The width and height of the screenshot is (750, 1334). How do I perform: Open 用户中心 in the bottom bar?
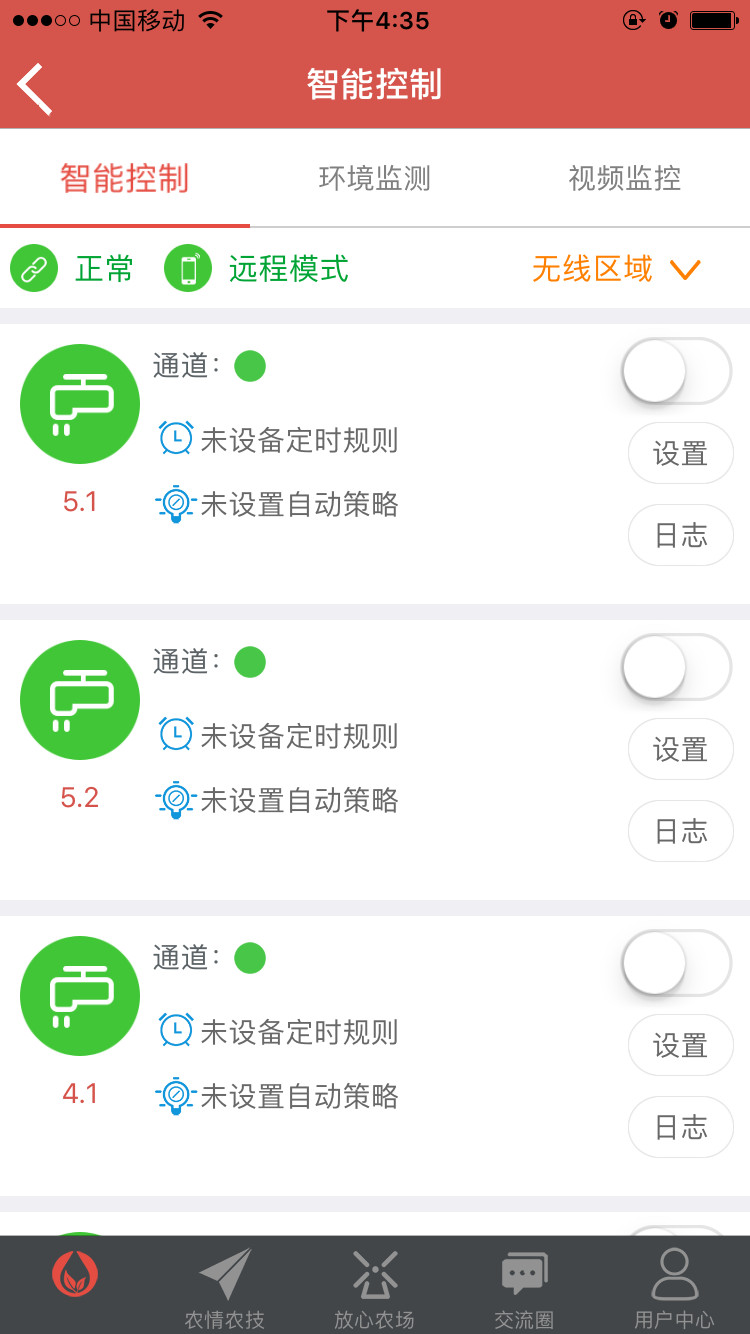674,1289
